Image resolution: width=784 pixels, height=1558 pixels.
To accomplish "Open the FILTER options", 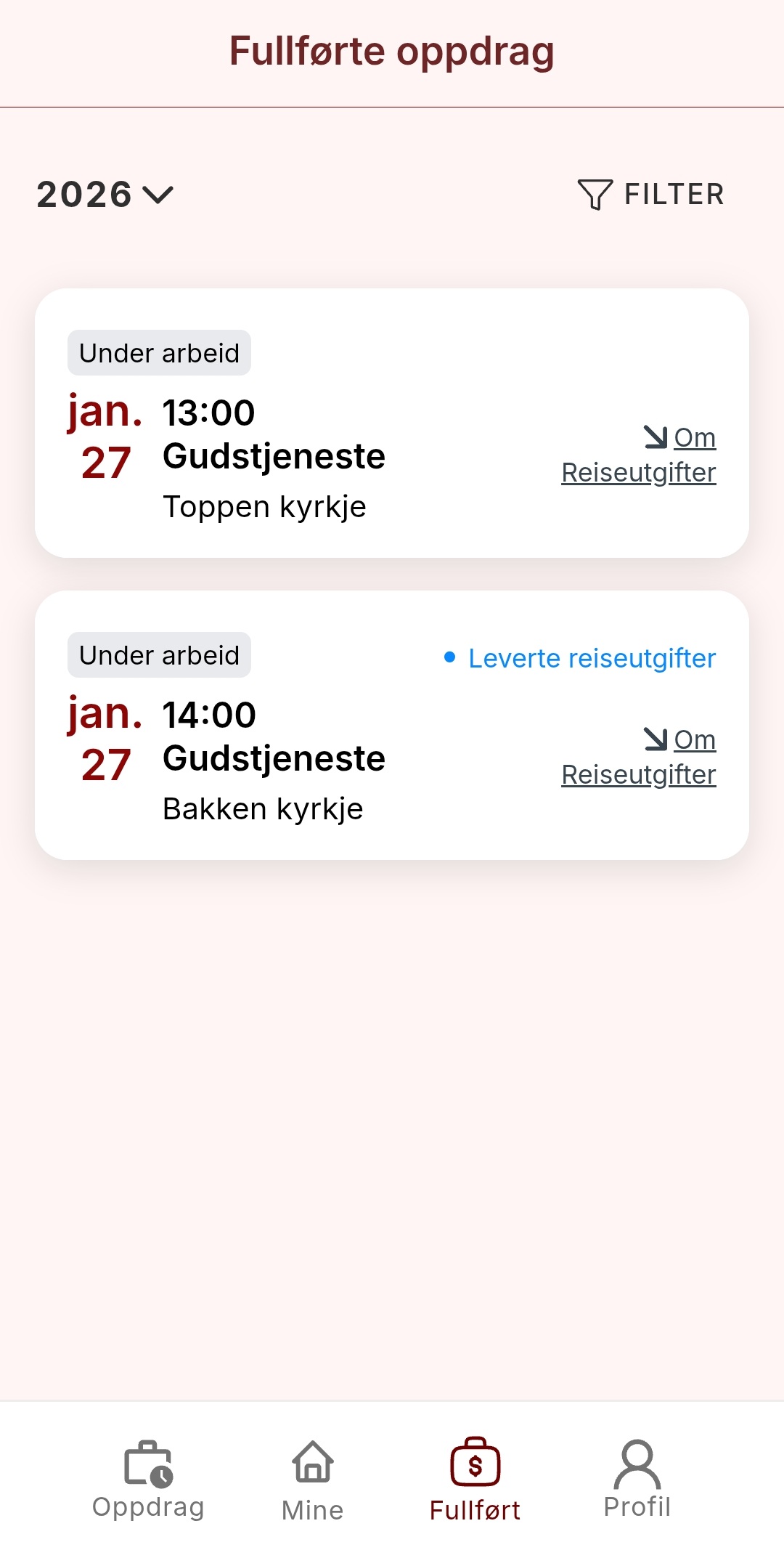I will [x=651, y=195].
